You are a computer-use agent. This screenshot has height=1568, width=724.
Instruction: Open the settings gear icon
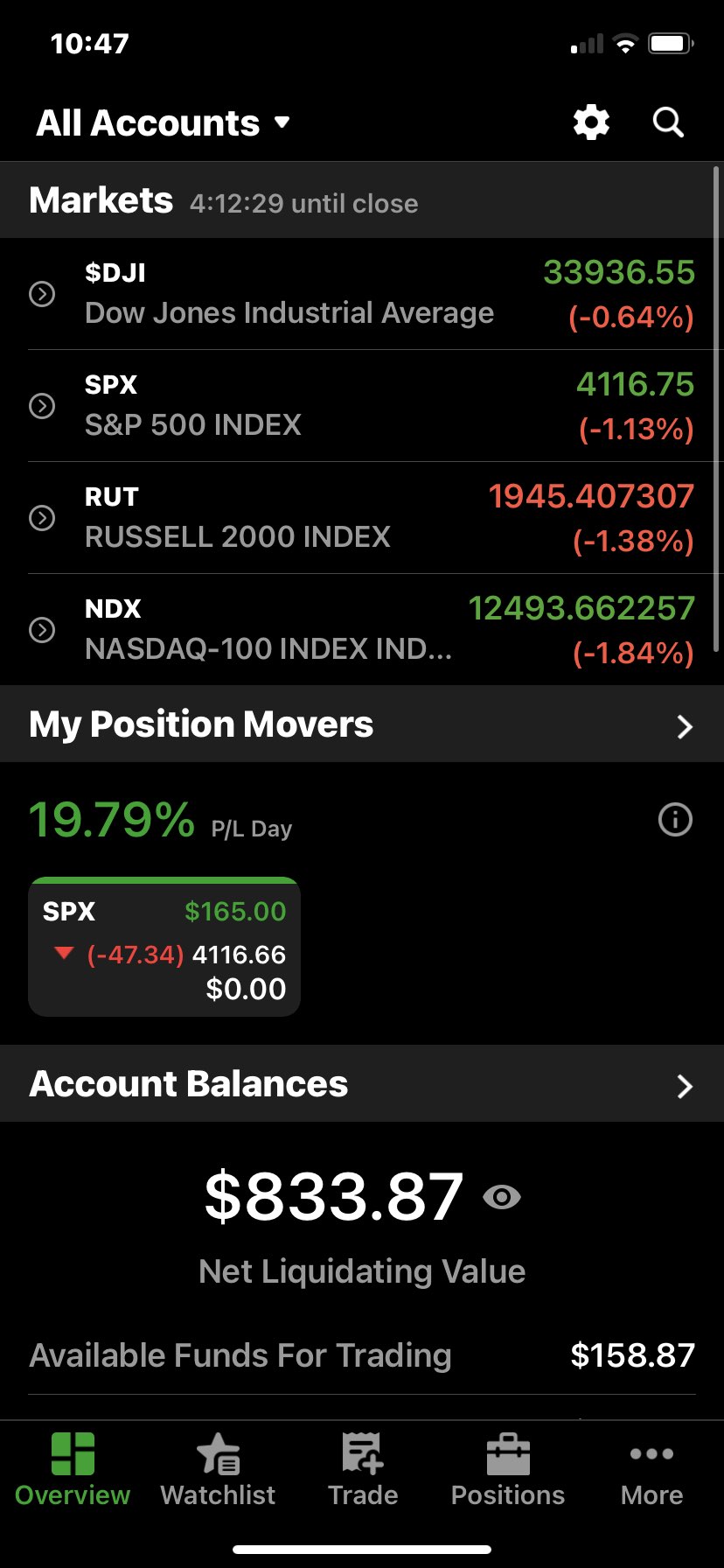tap(591, 122)
